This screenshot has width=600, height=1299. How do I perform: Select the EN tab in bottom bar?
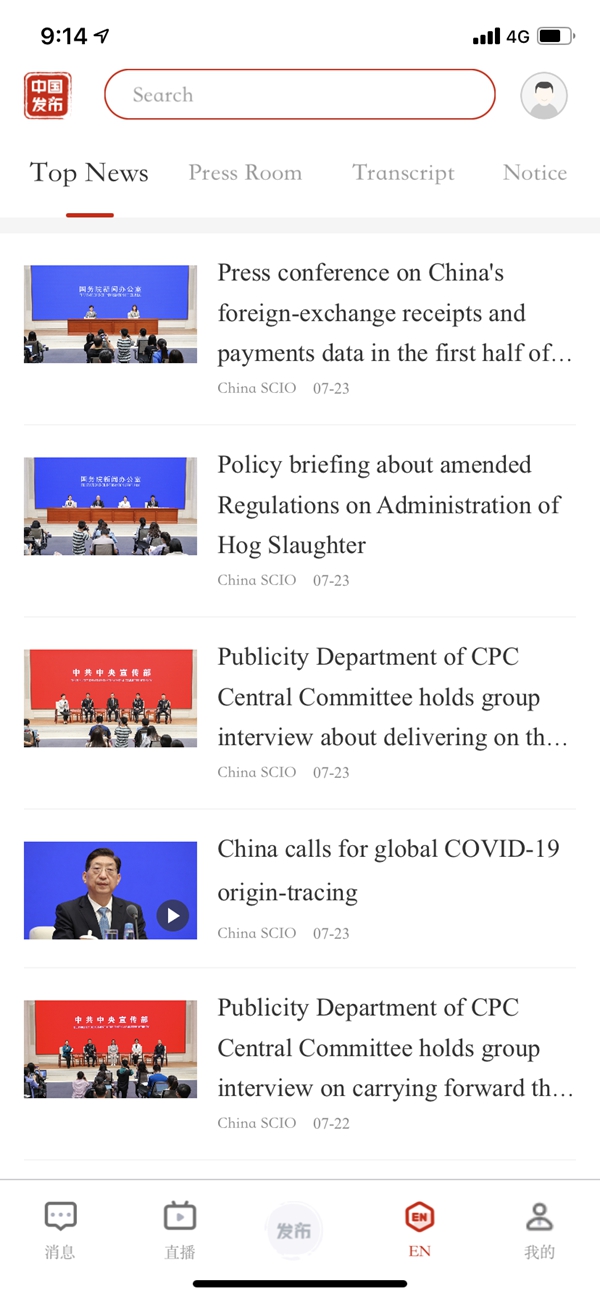tap(419, 1230)
